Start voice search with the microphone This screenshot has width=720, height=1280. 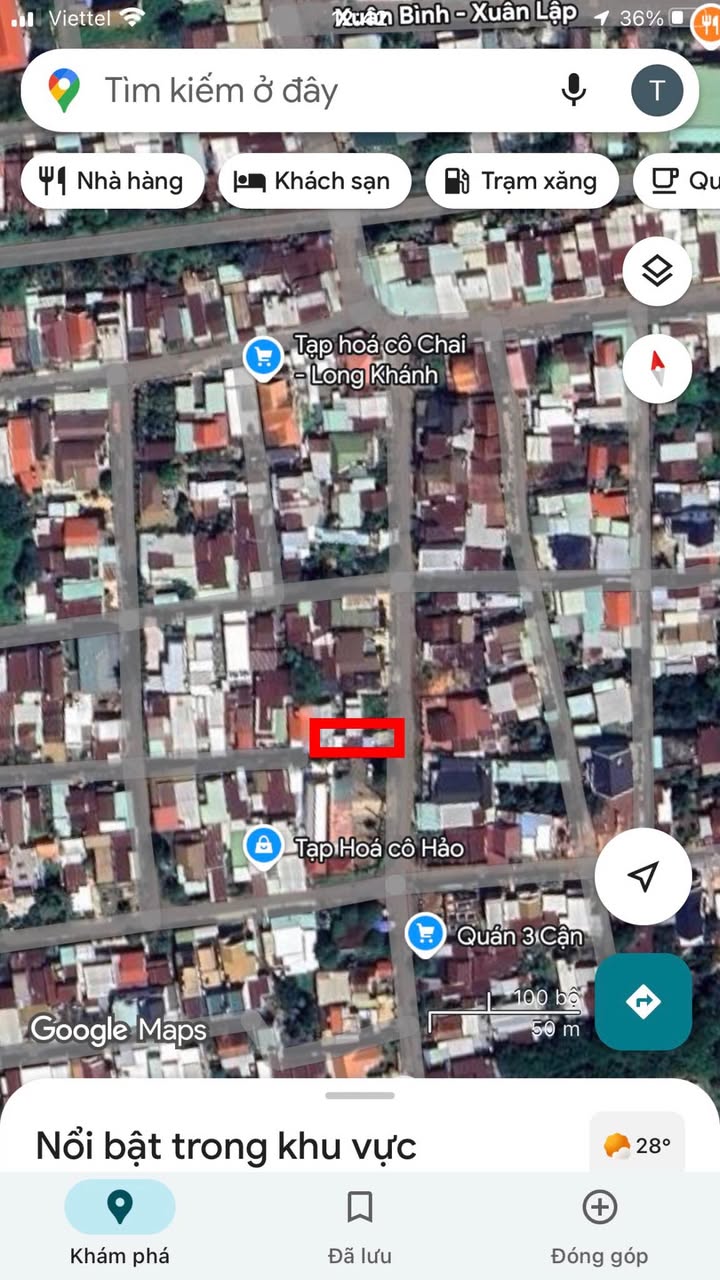[574, 91]
